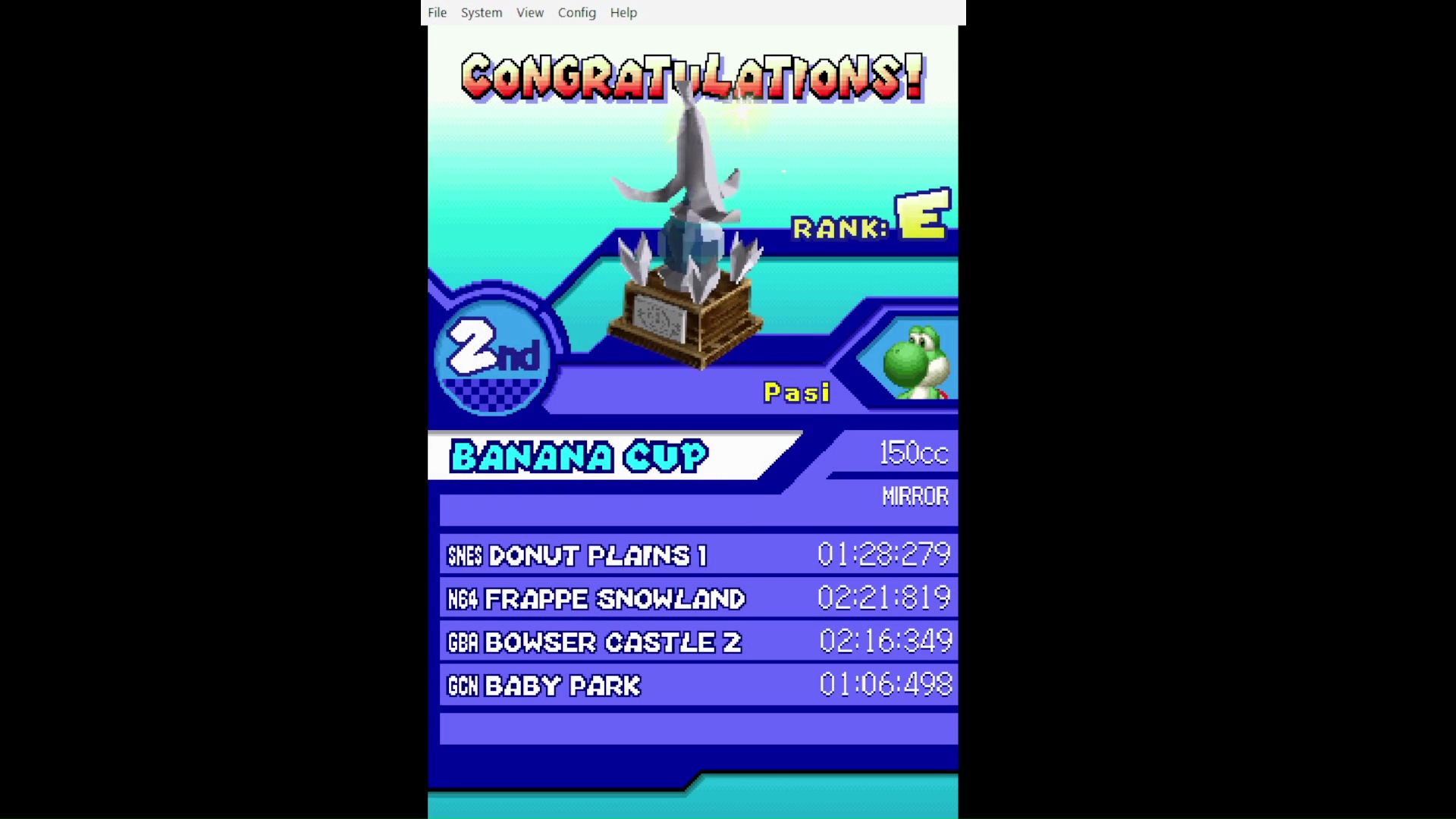Open the View menu
Viewport: 1456px width, 819px height.
point(529,13)
